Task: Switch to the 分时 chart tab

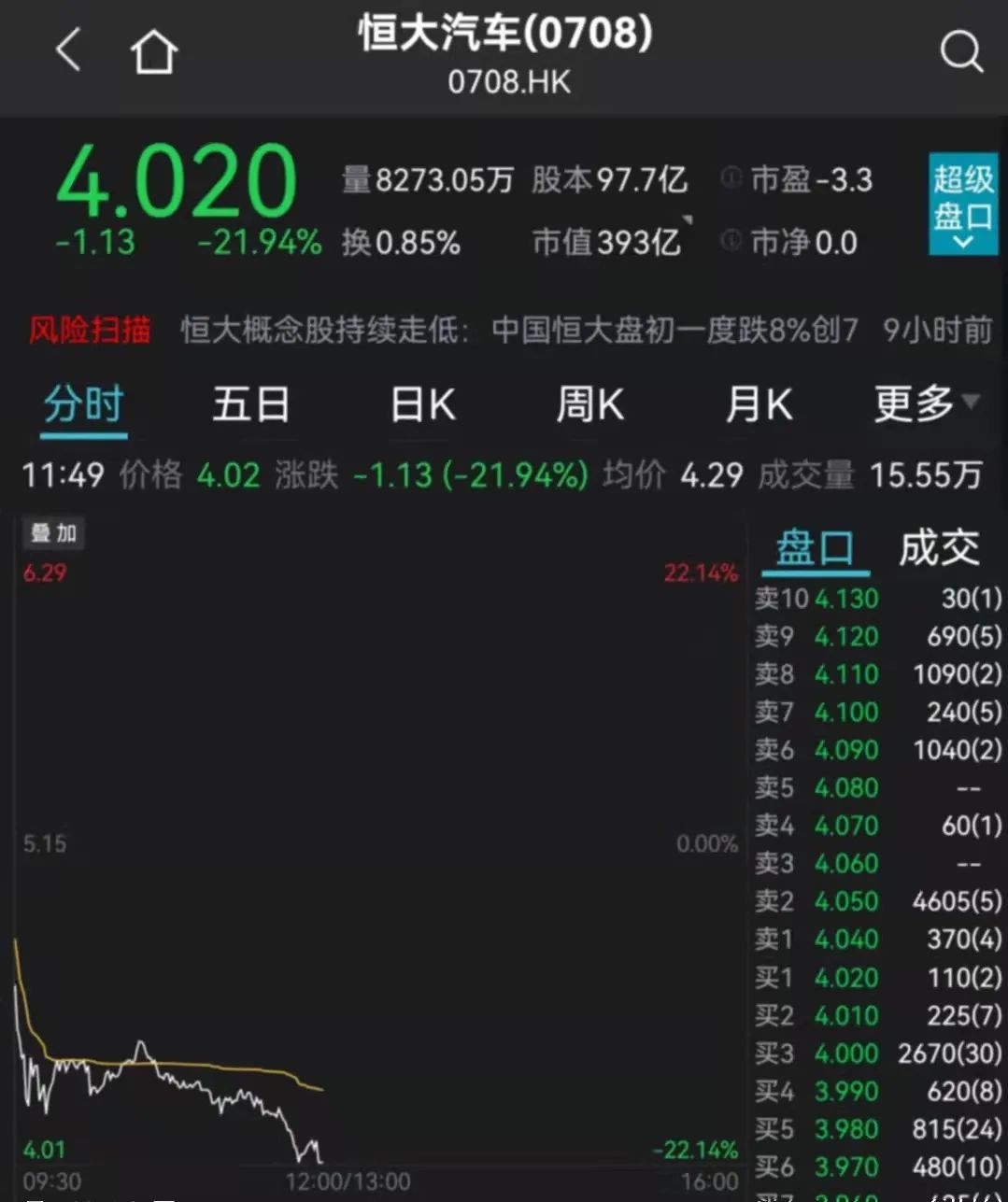Action: (84, 405)
